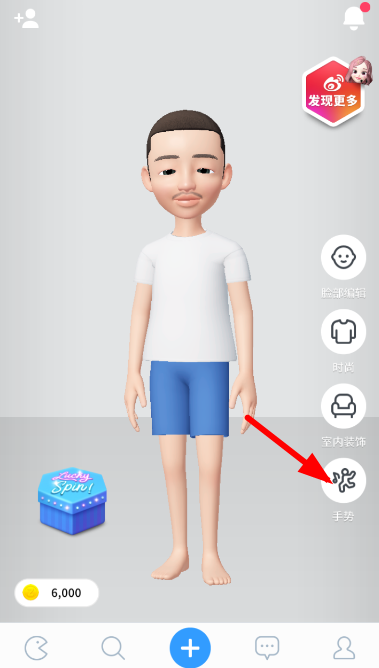Screen dimensions: 379x668
Task: Switch to the home avatar tab
Action: (36, 648)
